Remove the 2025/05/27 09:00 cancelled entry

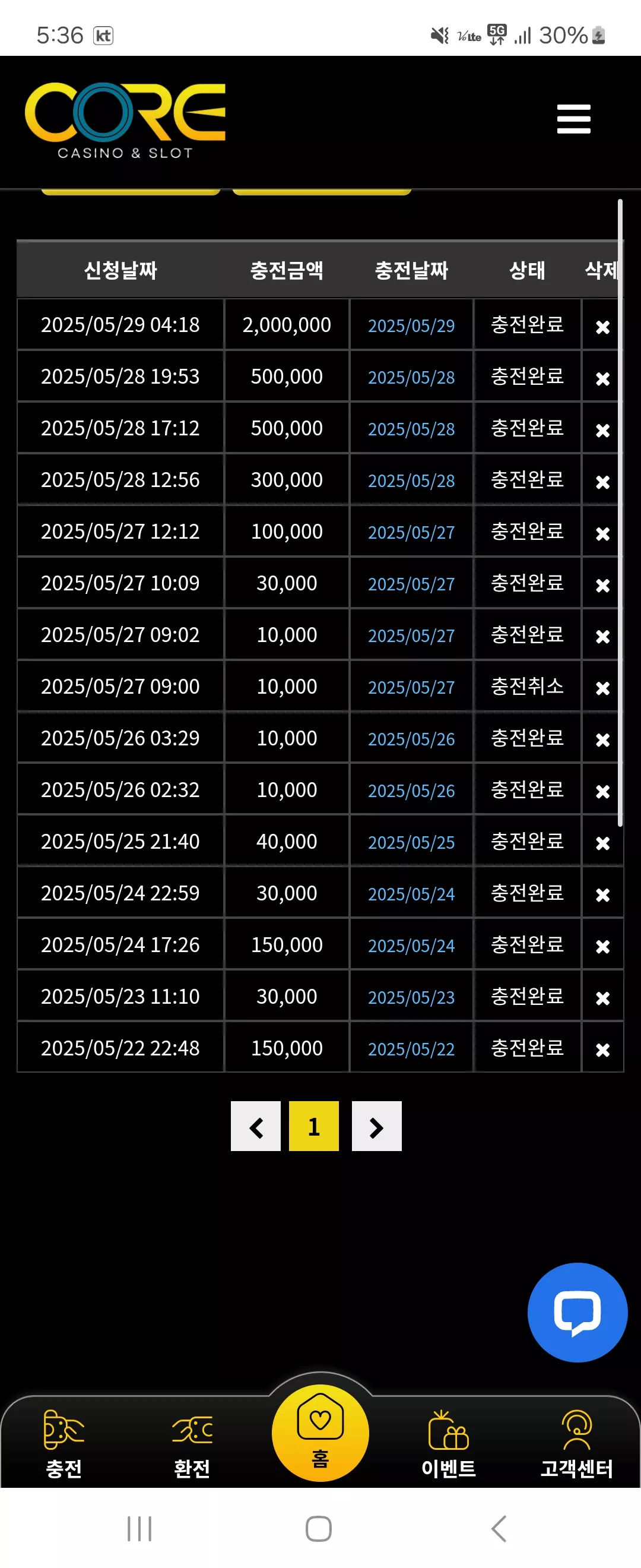coord(602,688)
